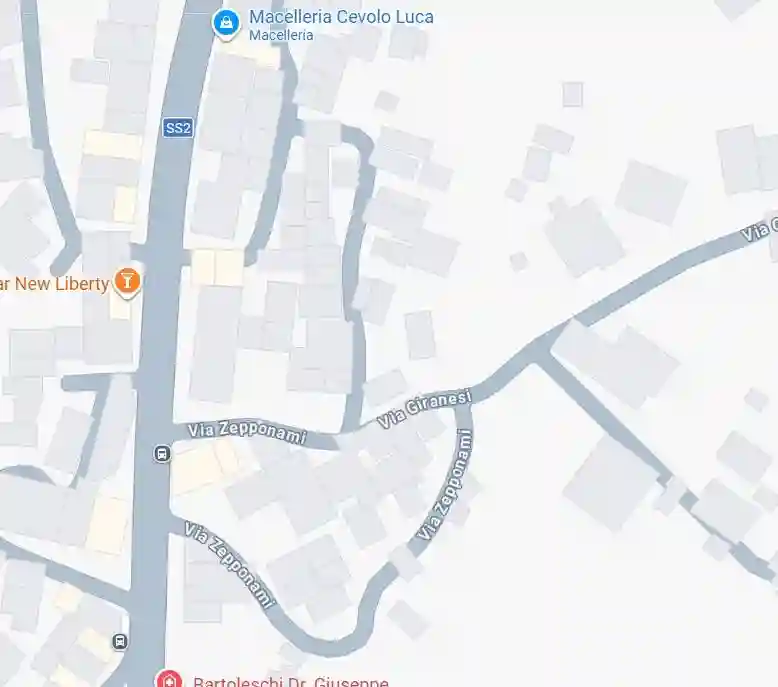
Task: Tap the bus stop icon near Via Zepponami
Action: click(x=162, y=454)
